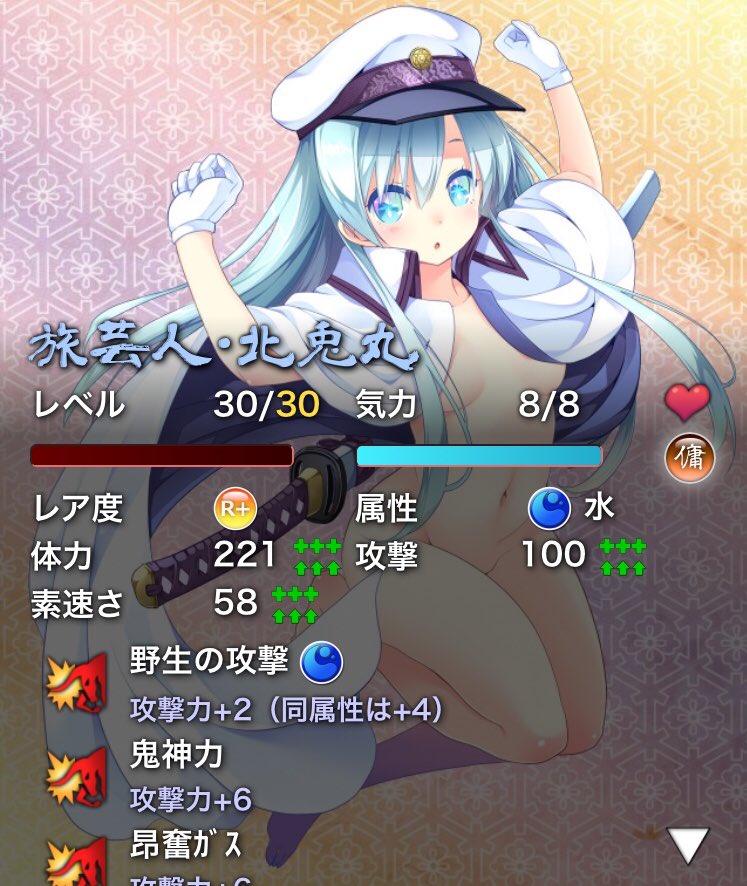Image resolution: width=747 pixels, height=886 pixels.
Task: Tap the white down arrow for more skills
Action: (x=688, y=845)
